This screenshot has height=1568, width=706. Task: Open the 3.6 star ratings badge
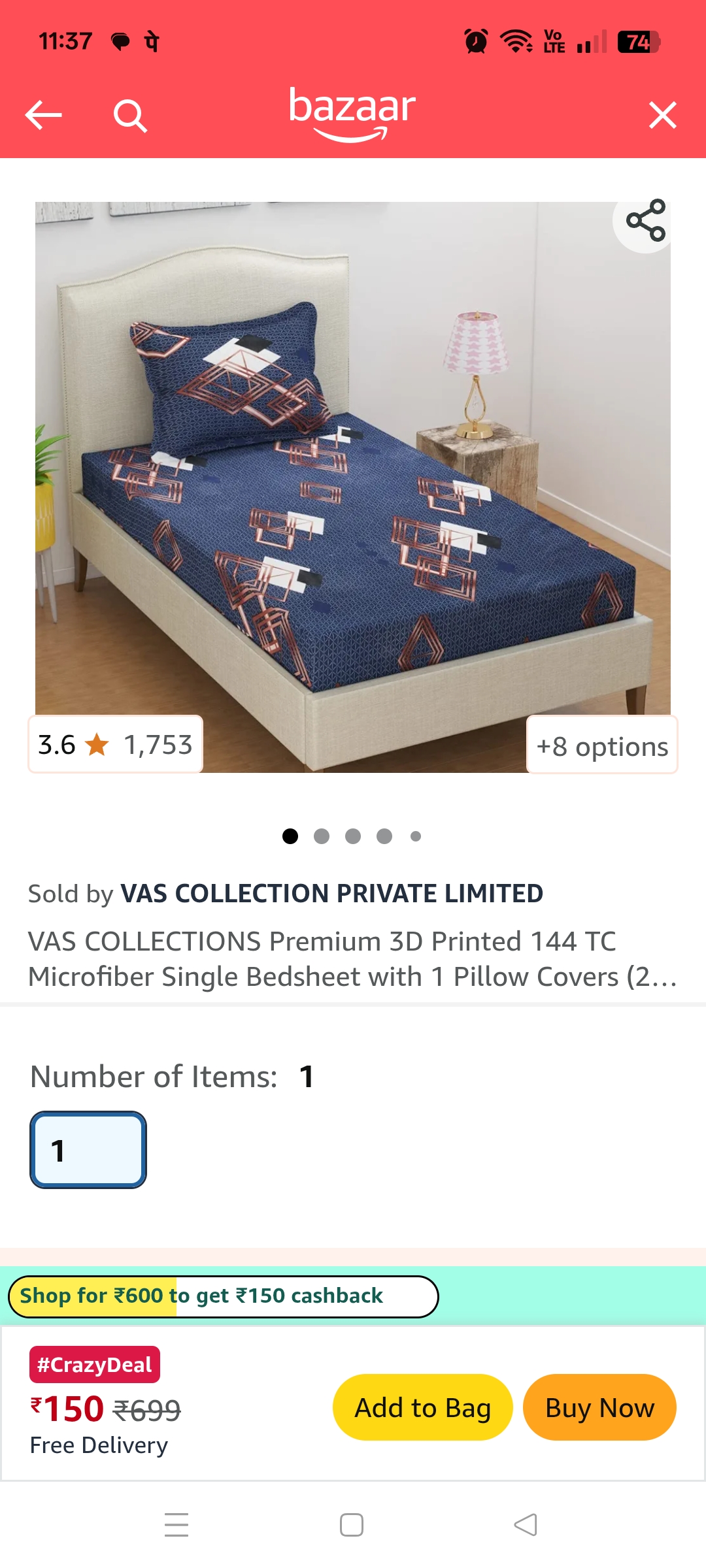(116, 745)
